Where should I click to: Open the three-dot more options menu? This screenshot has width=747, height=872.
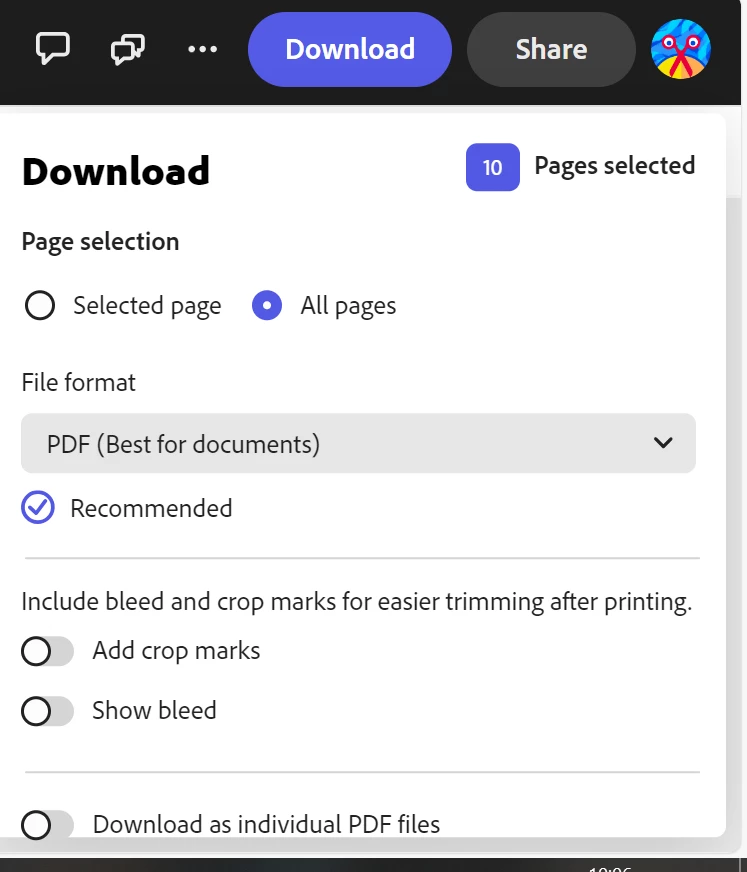click(x=202, y=49)
